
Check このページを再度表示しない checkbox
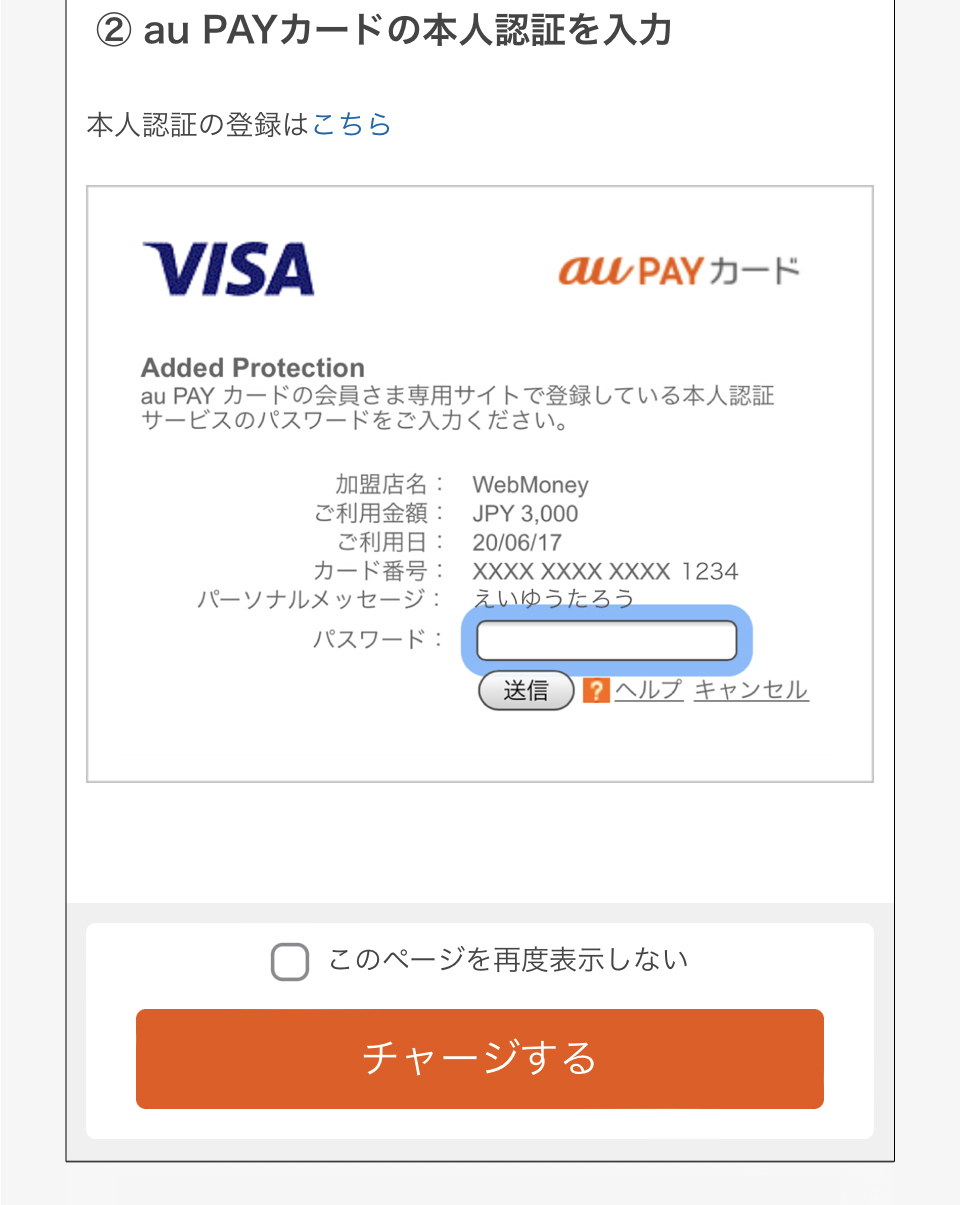click(x=290, y=962)
